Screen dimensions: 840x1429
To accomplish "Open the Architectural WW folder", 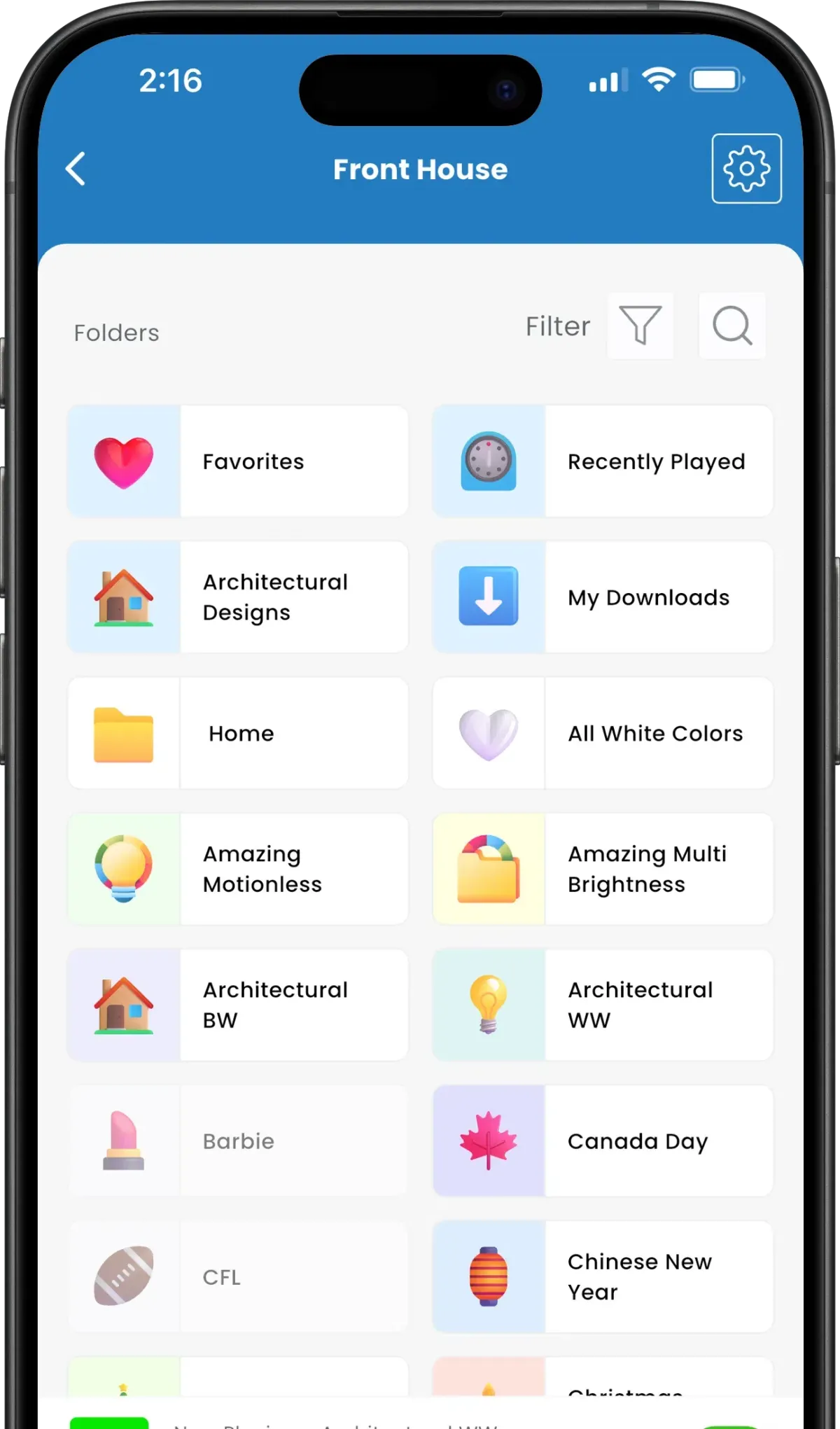I will click(603, 1005).
